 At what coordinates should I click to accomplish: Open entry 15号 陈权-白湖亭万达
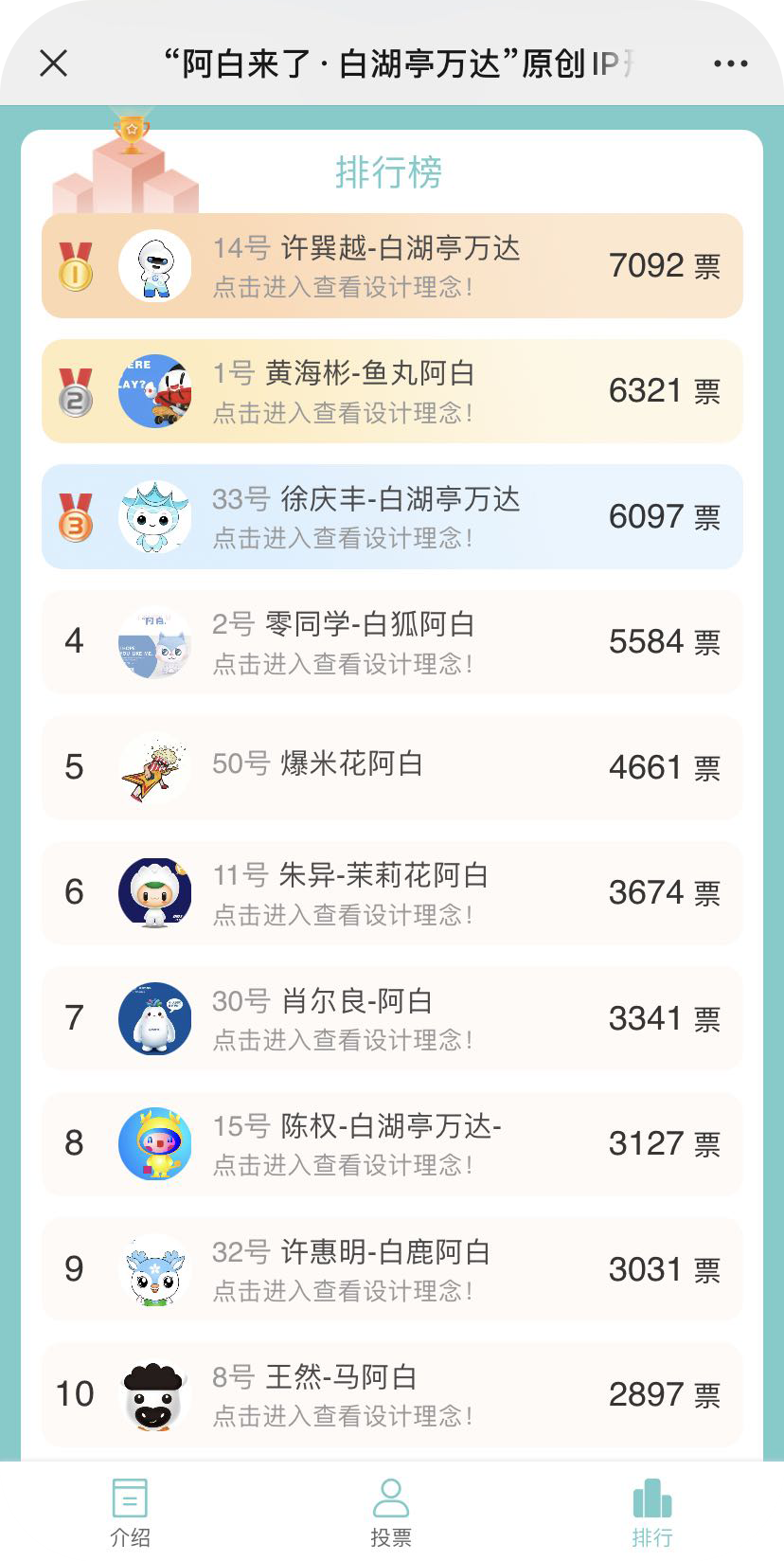pyautogui.click(x=392, y=1144)
